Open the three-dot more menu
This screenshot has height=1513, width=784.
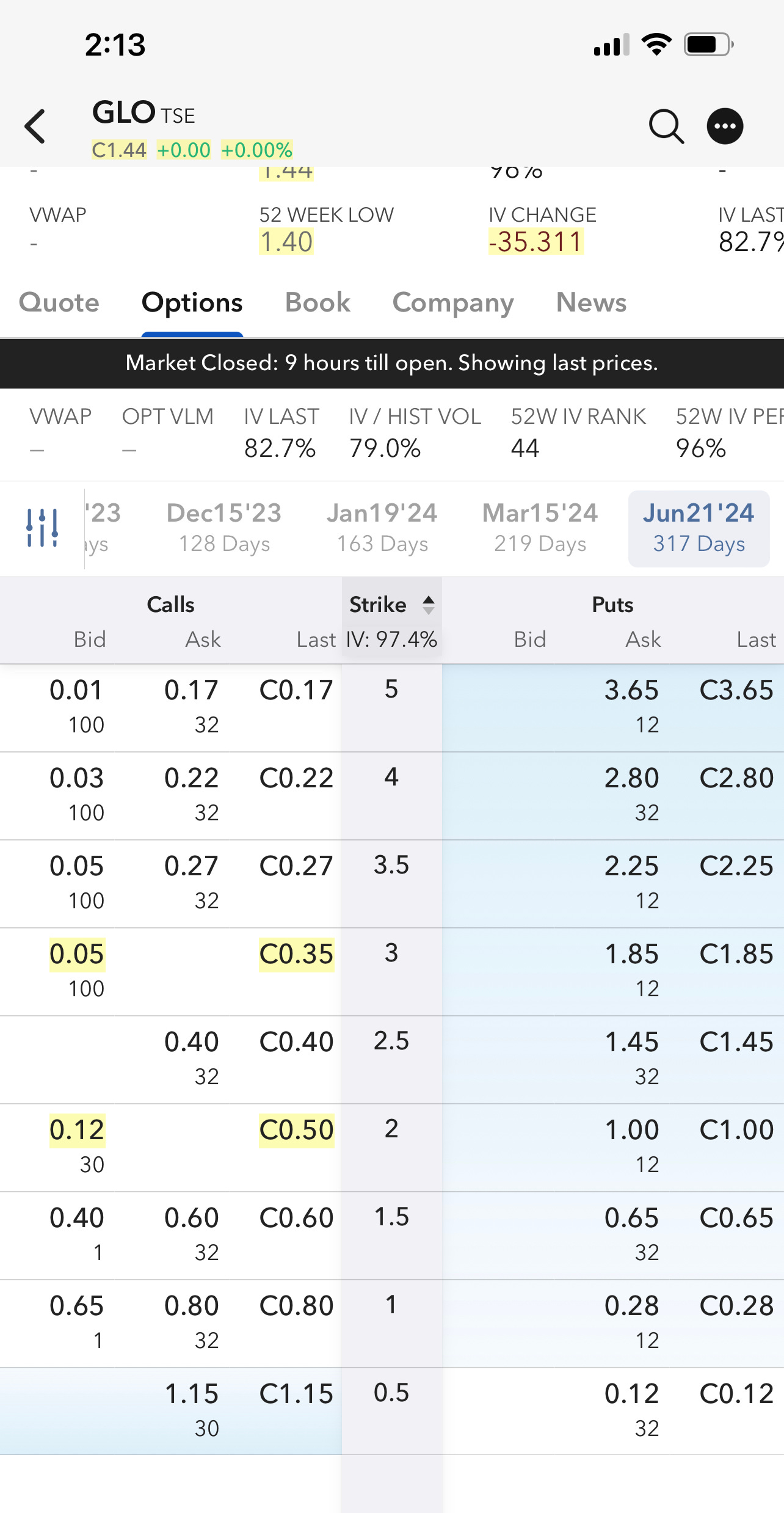[x=725, y=126]
